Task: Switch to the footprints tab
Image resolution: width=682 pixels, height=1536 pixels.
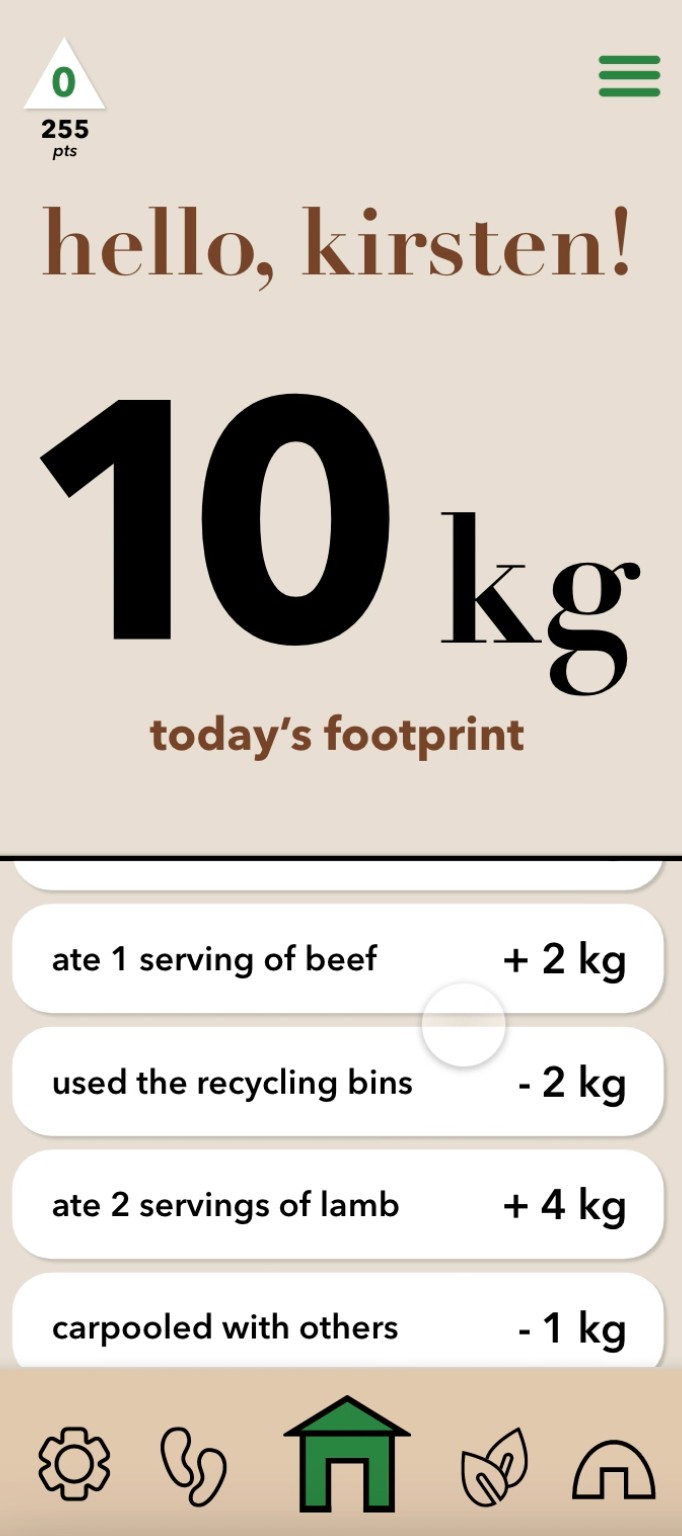Action: [193, 1467]
